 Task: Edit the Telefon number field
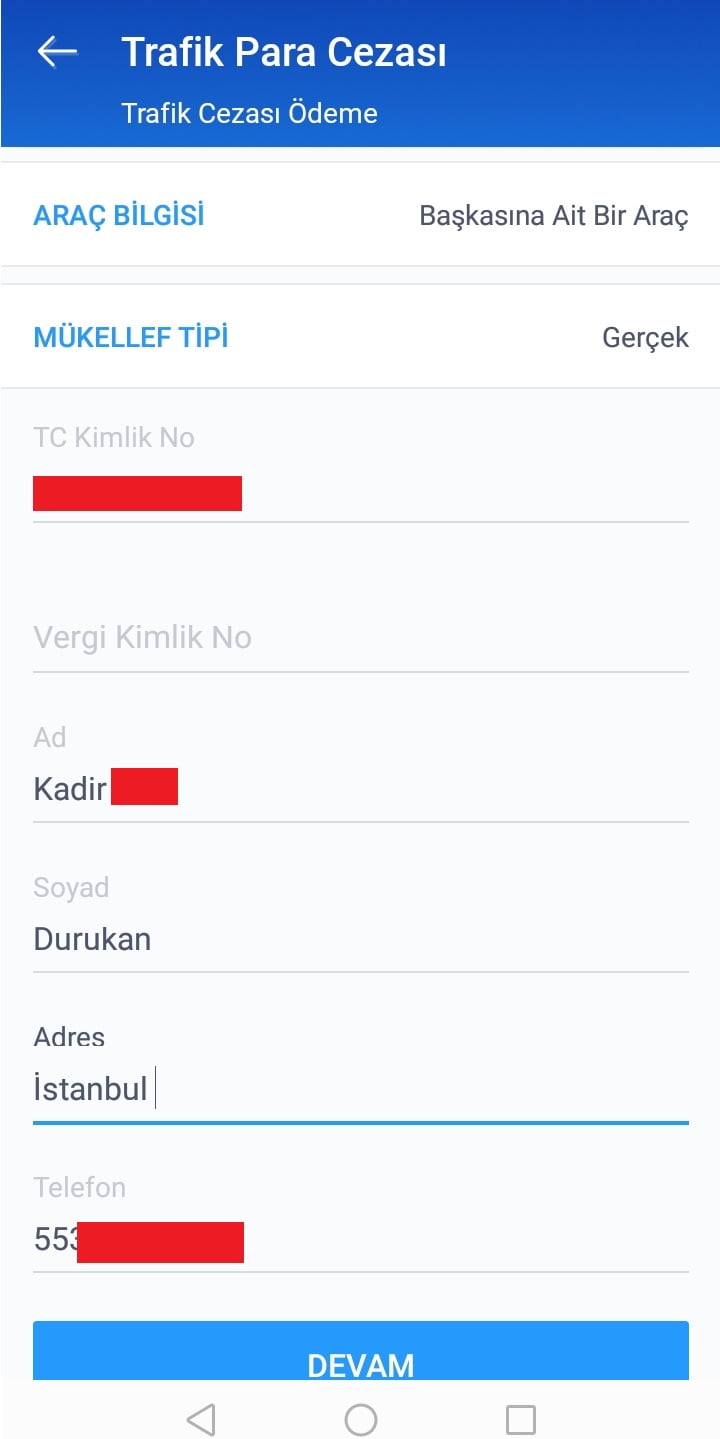click(x=360, y=1241)
